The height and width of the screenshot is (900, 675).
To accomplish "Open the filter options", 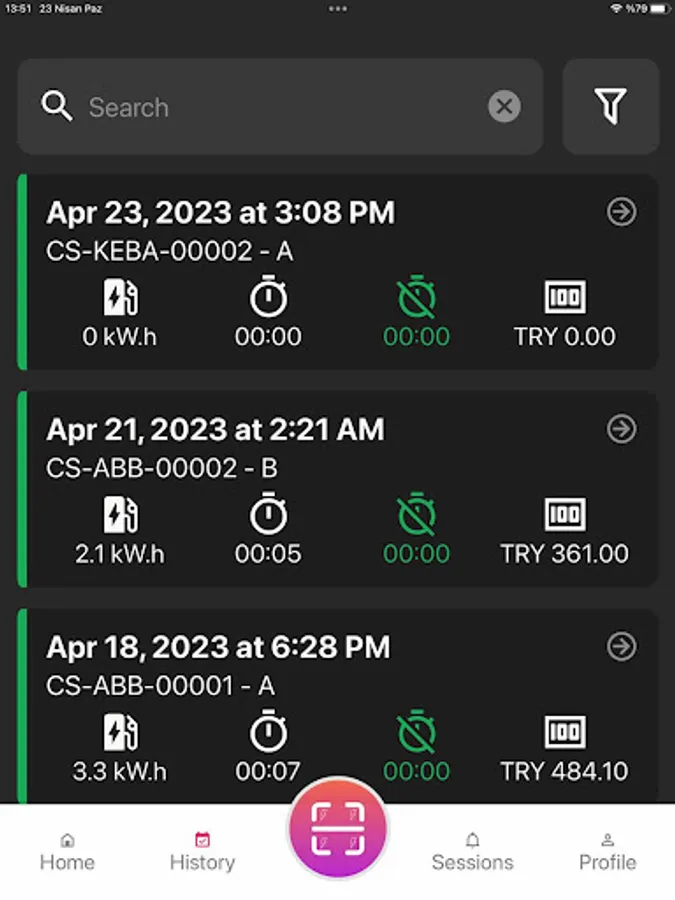I will point(610,107).
